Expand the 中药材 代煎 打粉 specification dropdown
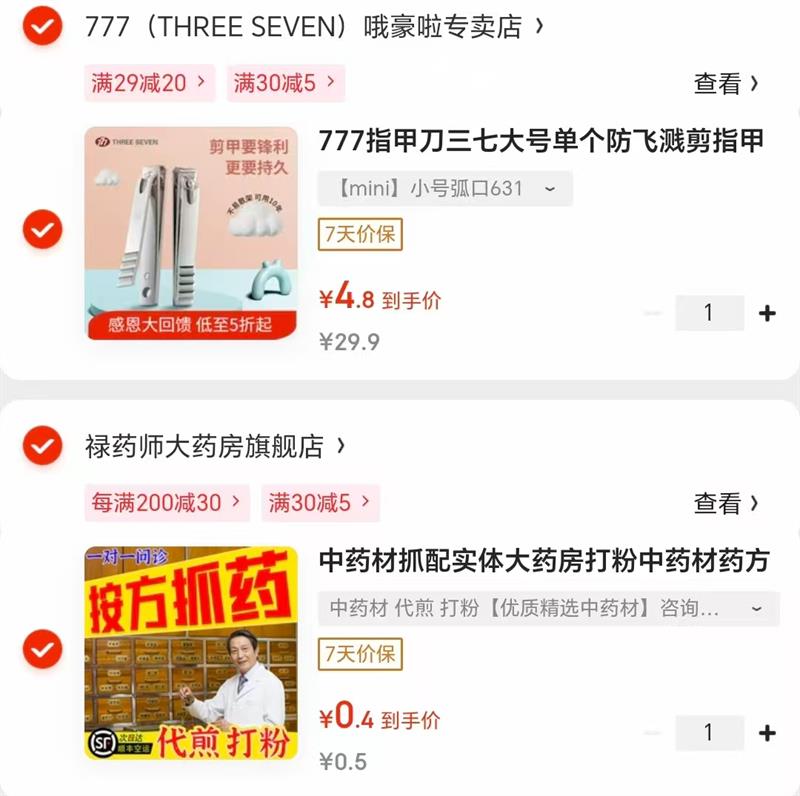800x796 pixels. tap(548, 609)
